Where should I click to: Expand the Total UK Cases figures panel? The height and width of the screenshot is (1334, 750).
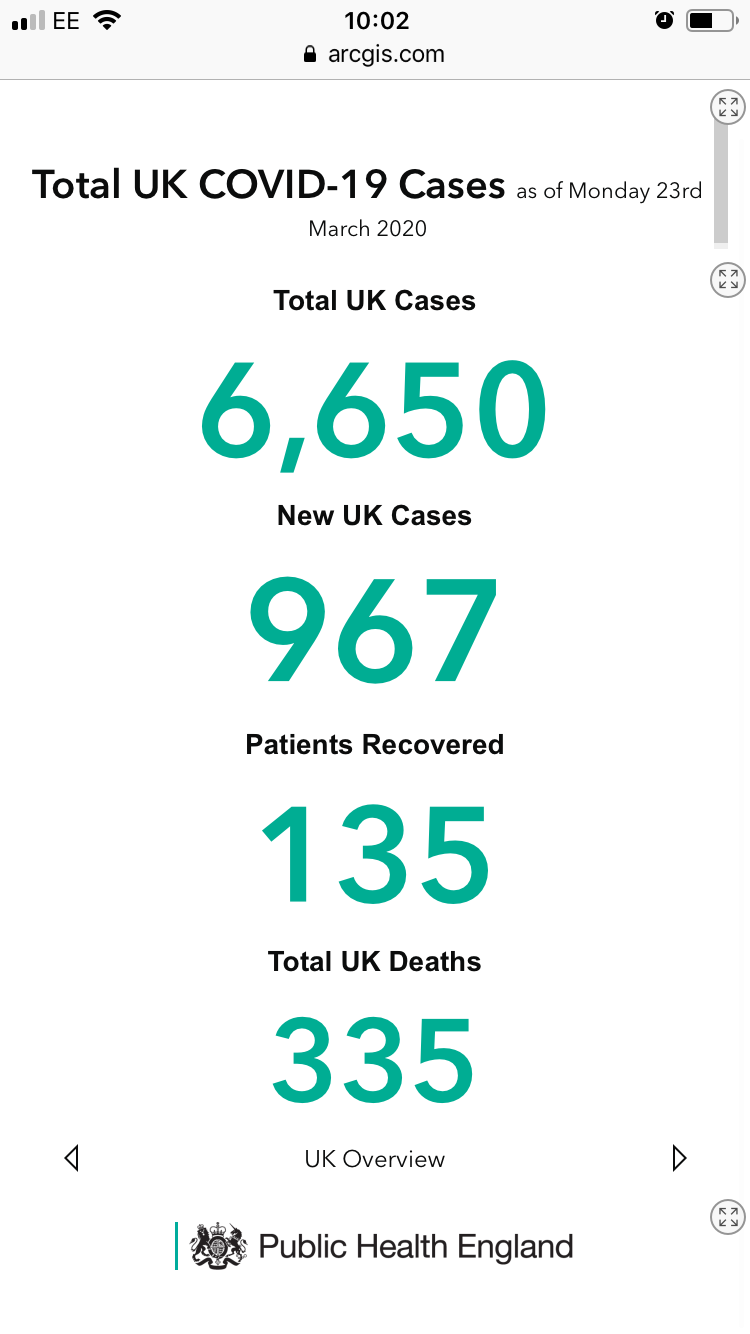[727, 279]
